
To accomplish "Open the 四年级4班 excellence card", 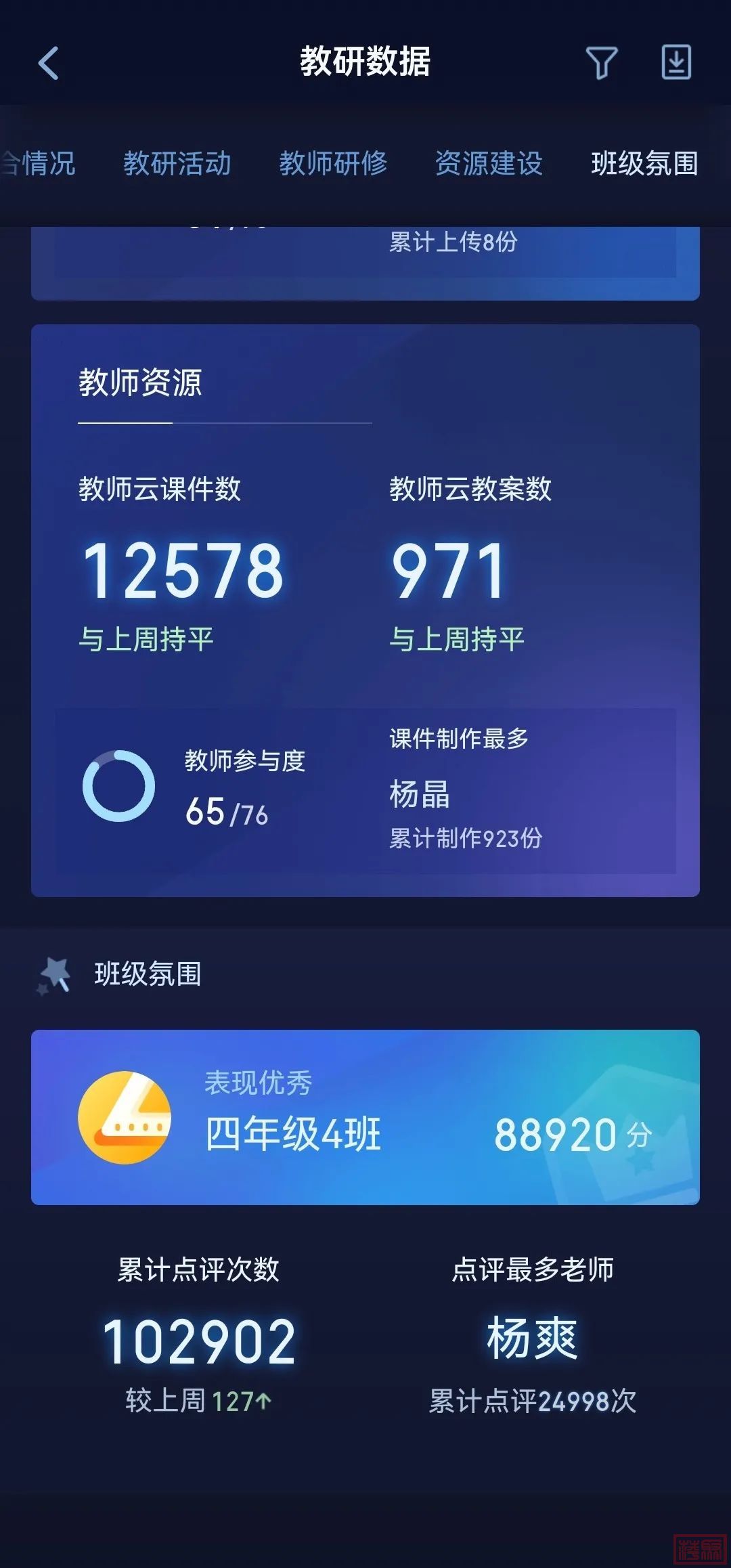I will (365, 1117).
